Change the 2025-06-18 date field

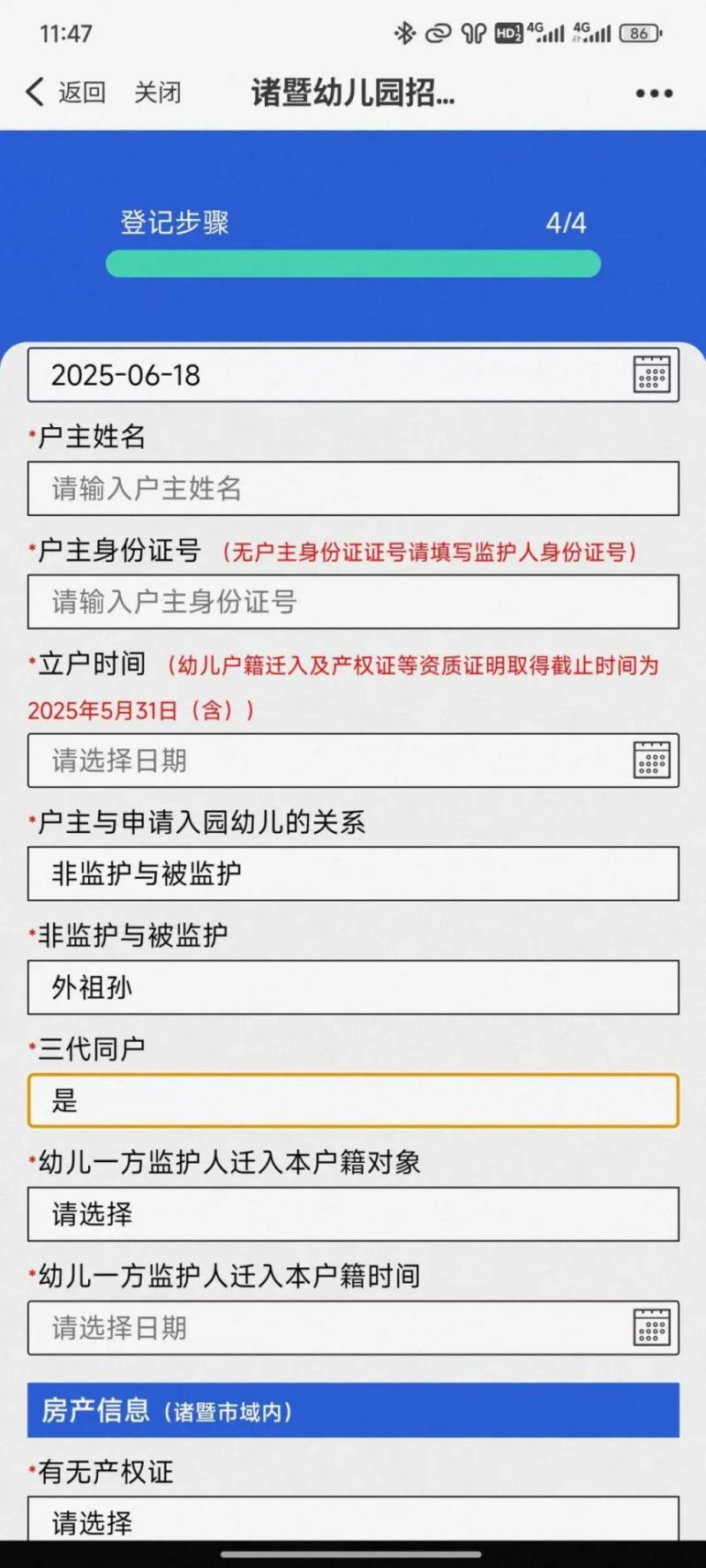pos(353,375)
